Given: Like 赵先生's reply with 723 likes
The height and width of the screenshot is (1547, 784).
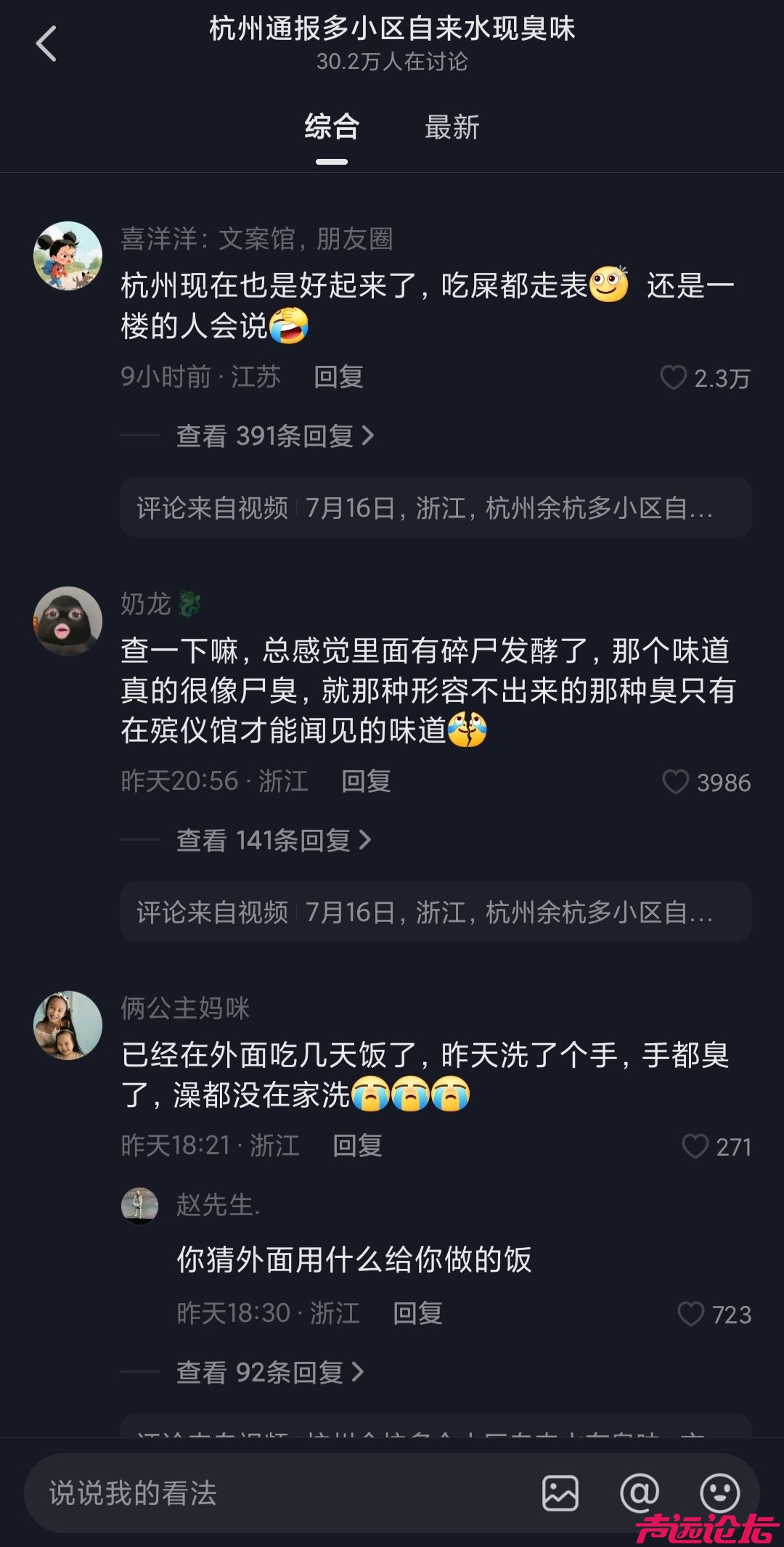Looking at the screenshot, I should (x=690, y=1314).
